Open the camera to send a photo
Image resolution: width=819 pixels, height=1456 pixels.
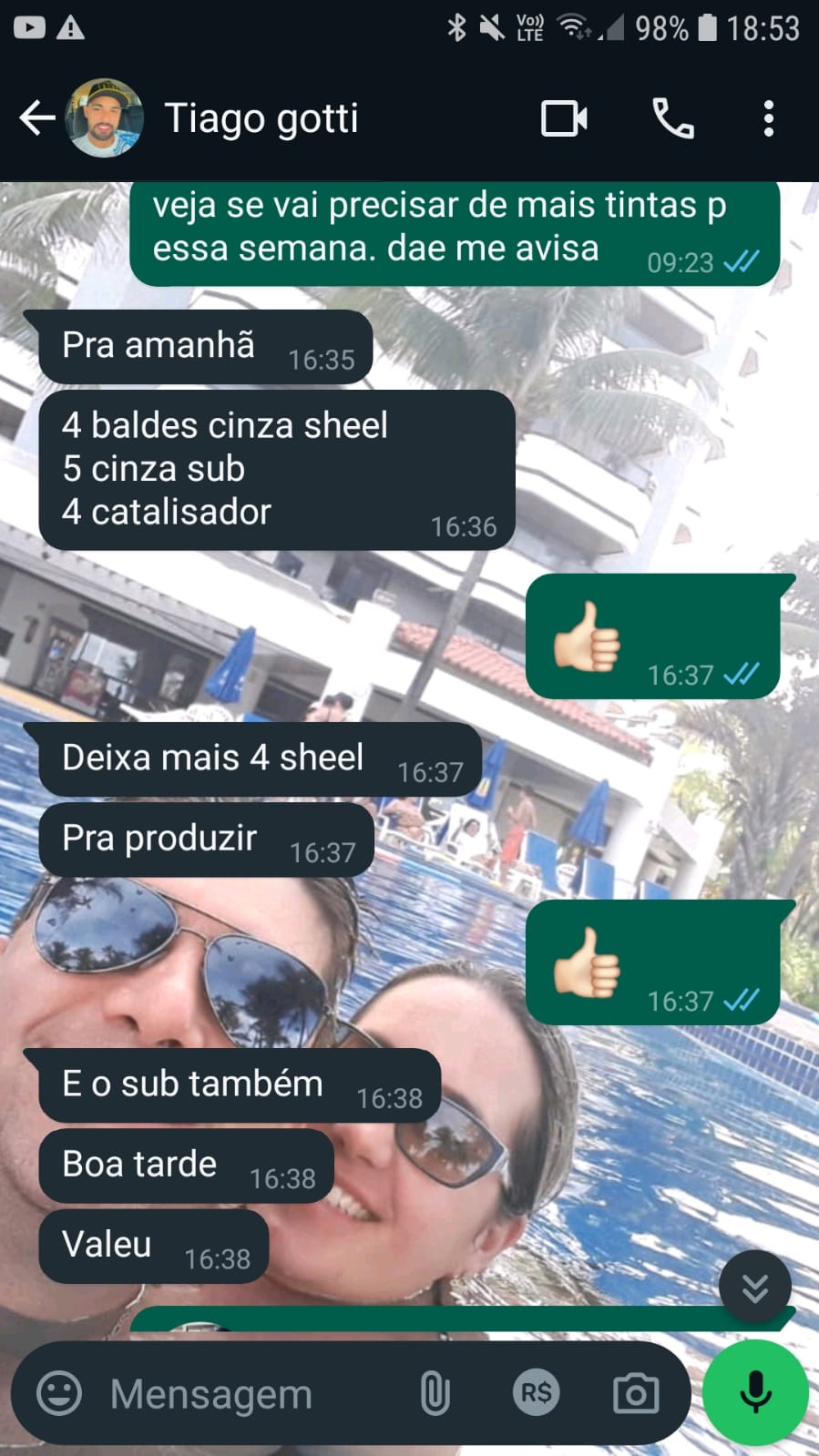coord(636,1393)
